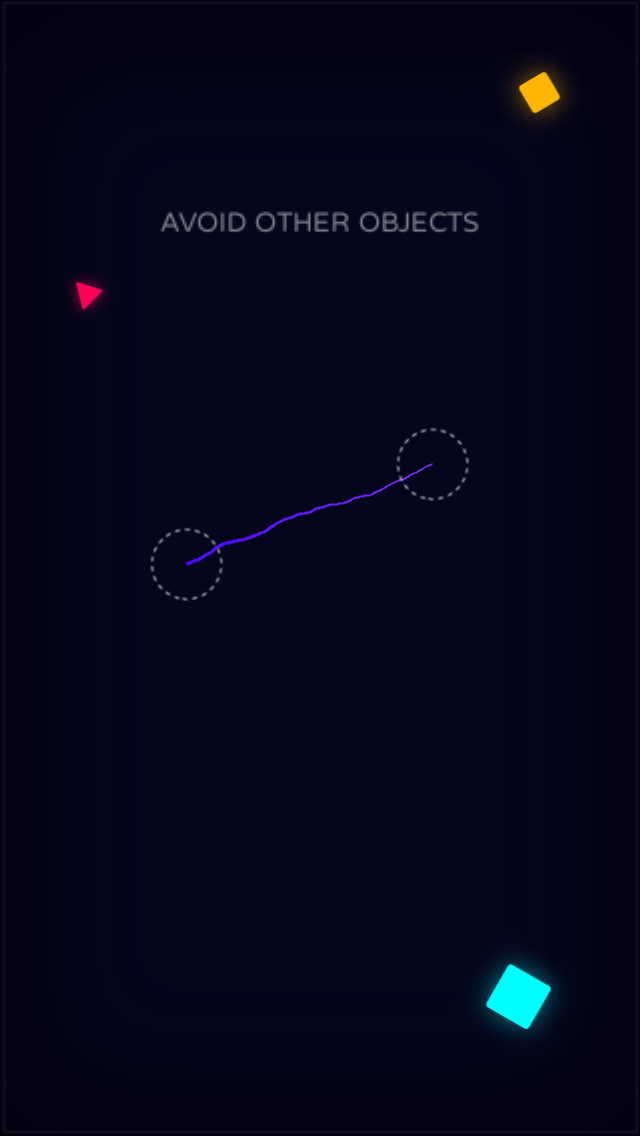The height and width of the screenshot is (1136, 640).
Task: Touch the dashed circle at the line's lower end
Action: [x=186, y=564]
